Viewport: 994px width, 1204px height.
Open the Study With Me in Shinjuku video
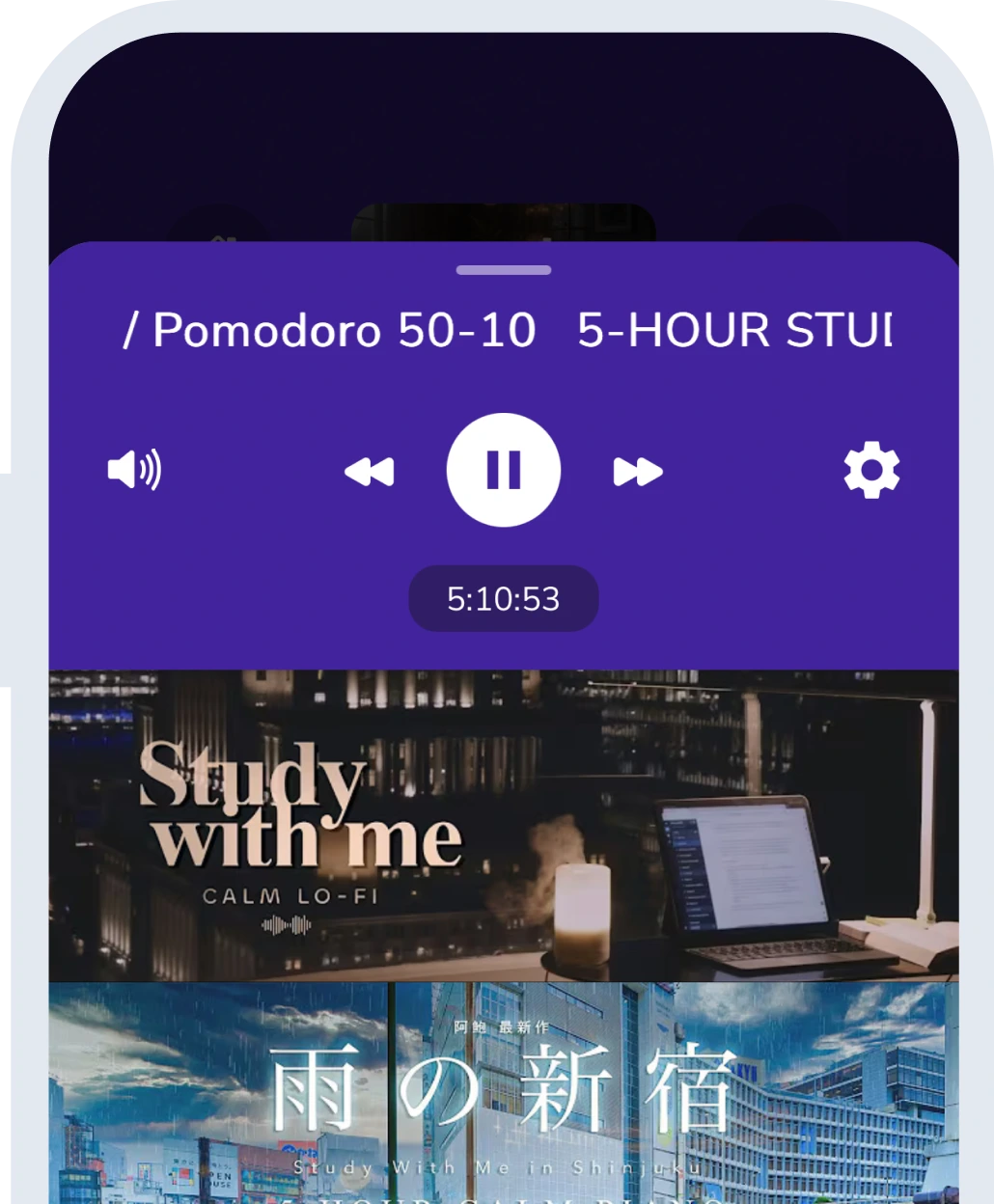(x=503, y=1094)
